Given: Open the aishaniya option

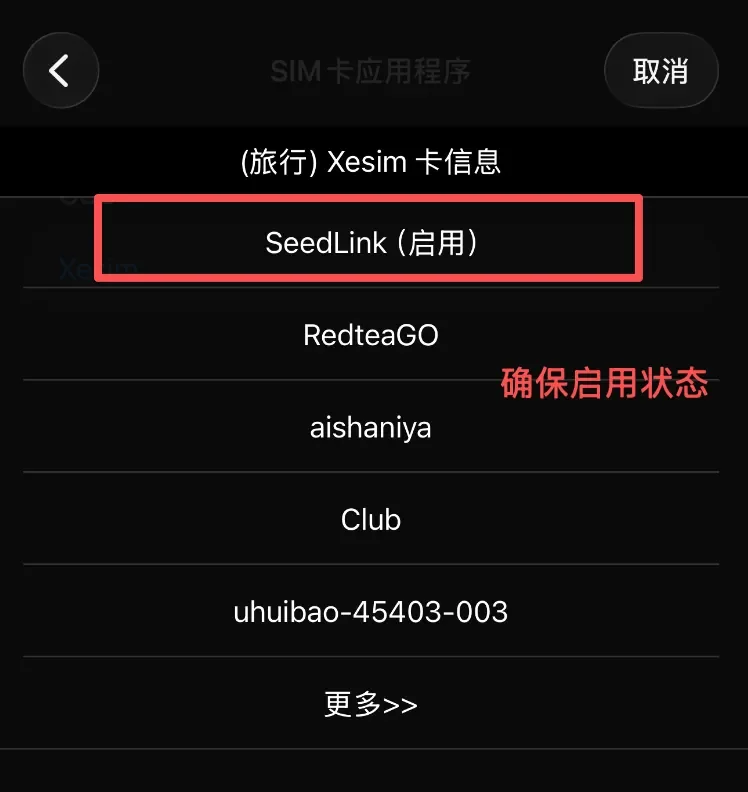Looking at the screenshot, I should pos(371,427).
